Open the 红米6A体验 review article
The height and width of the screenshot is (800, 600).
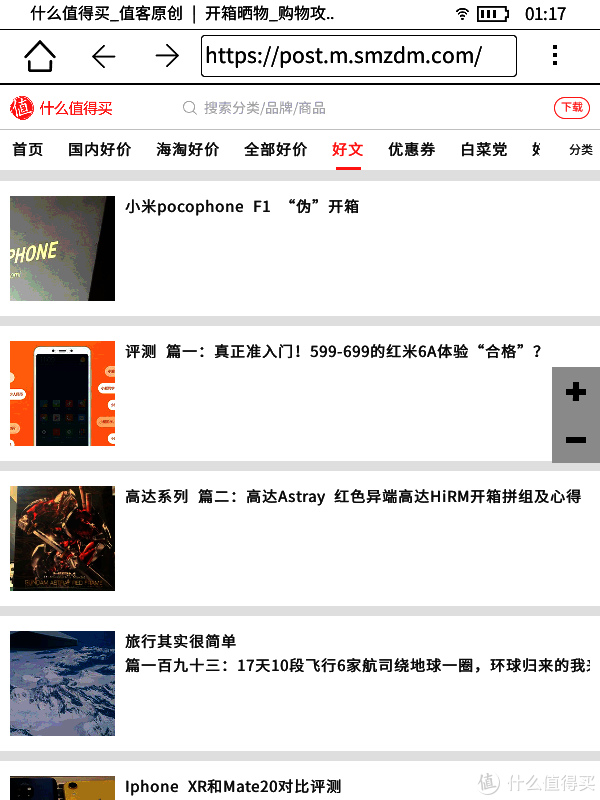click(x=332, y=352)
